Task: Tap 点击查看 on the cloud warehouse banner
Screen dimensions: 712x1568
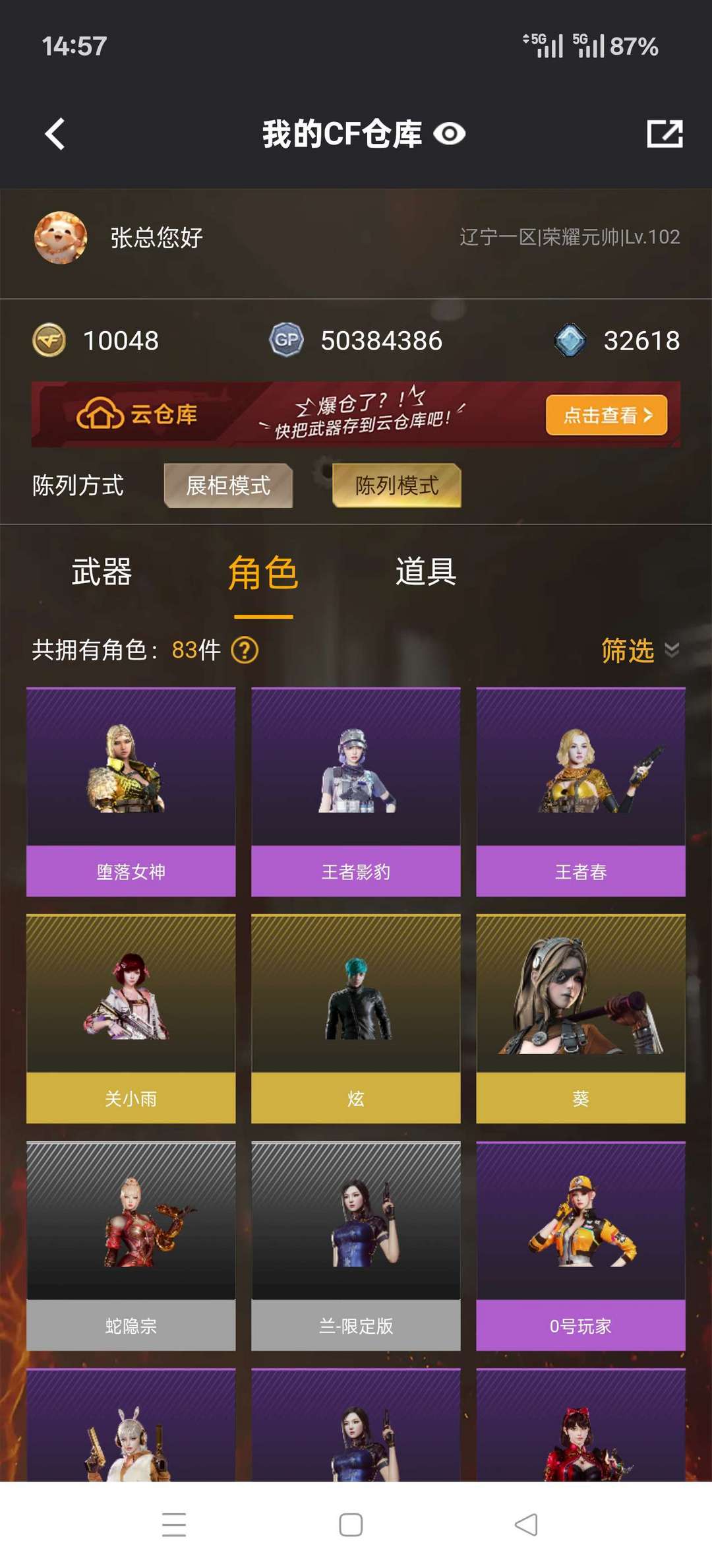Action: pos(605,414)
